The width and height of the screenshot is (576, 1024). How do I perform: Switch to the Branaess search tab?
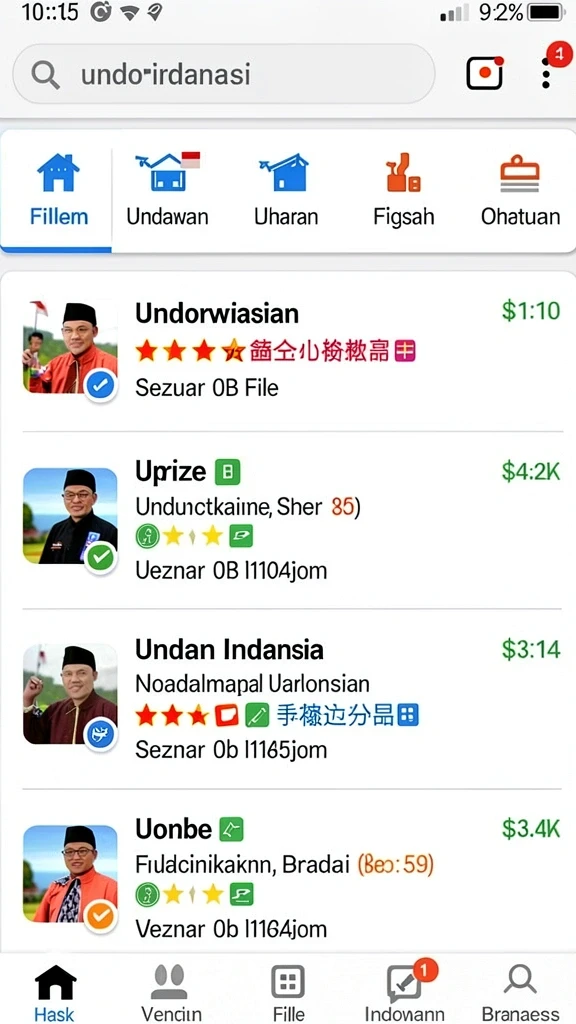[x=520, y=993]
